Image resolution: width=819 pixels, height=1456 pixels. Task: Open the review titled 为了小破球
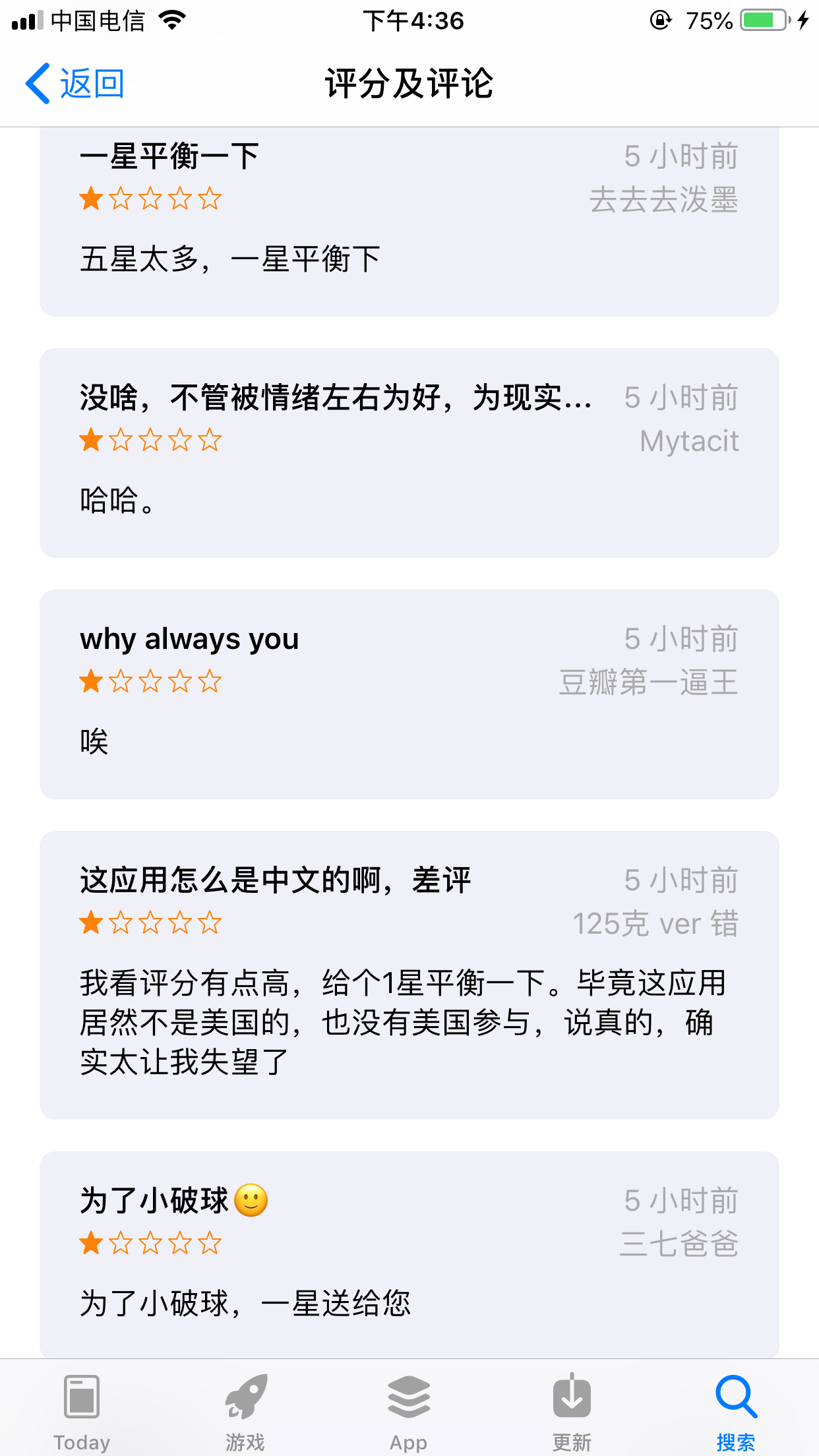(409, 1255)
